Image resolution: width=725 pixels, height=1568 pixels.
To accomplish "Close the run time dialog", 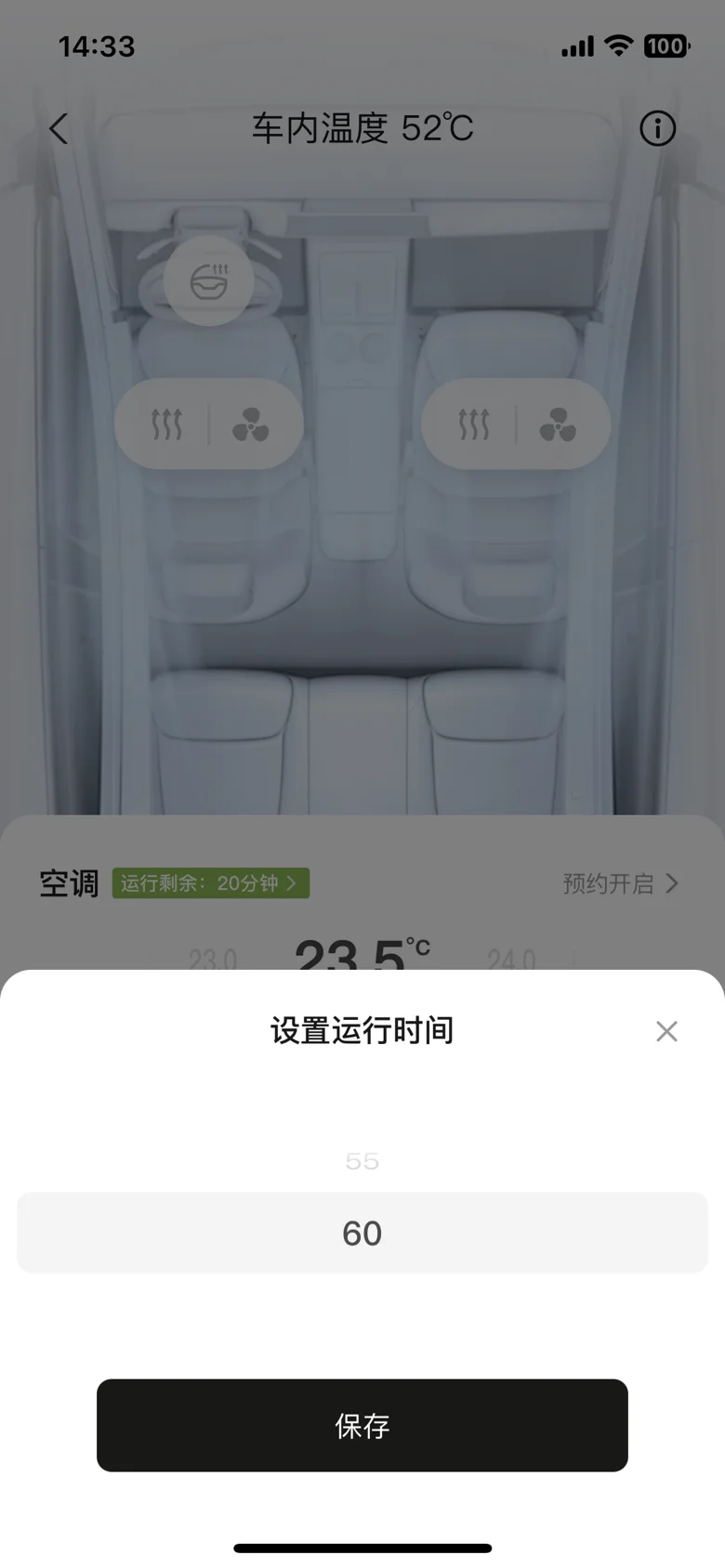I will 666,1031.
